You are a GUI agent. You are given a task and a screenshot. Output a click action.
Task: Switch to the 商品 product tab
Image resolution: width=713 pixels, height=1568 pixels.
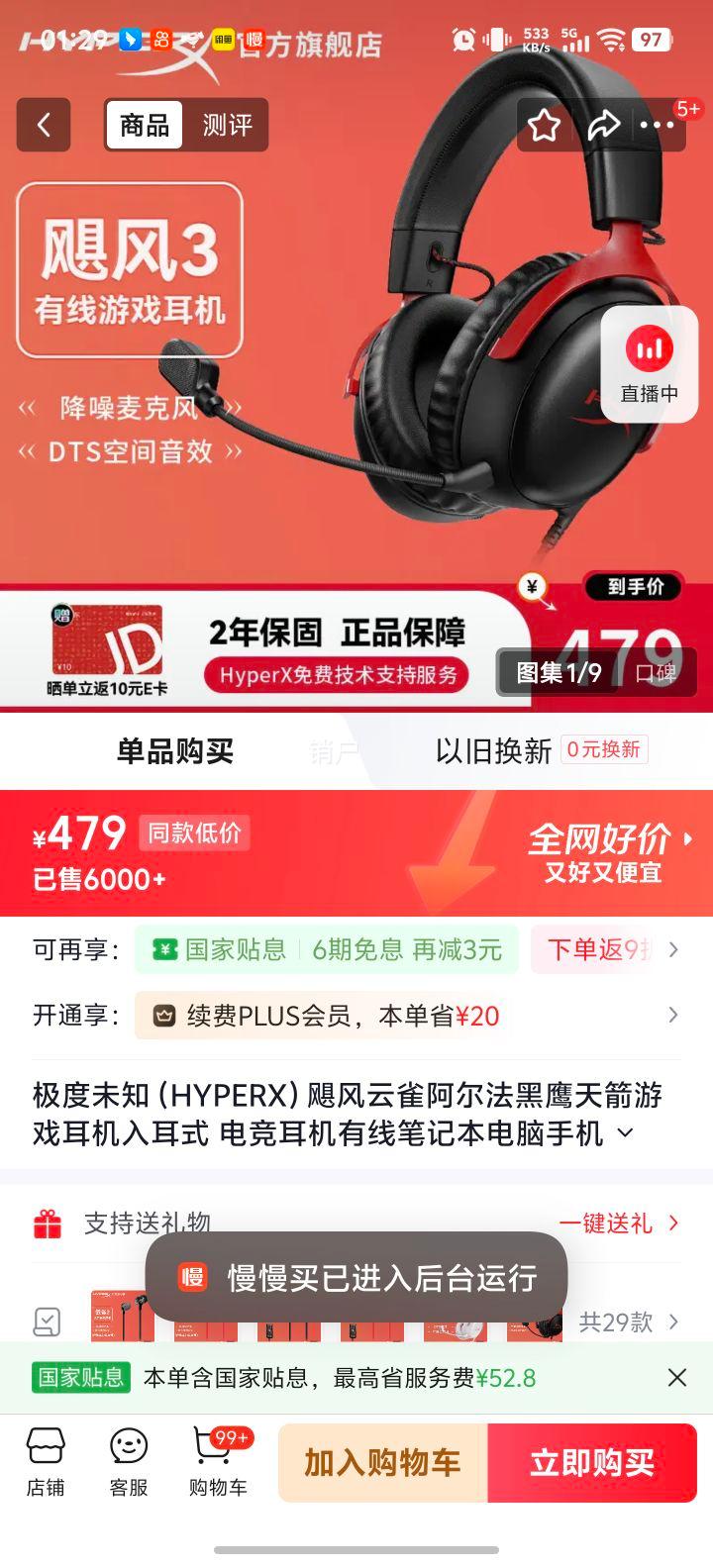coord(144,125)
